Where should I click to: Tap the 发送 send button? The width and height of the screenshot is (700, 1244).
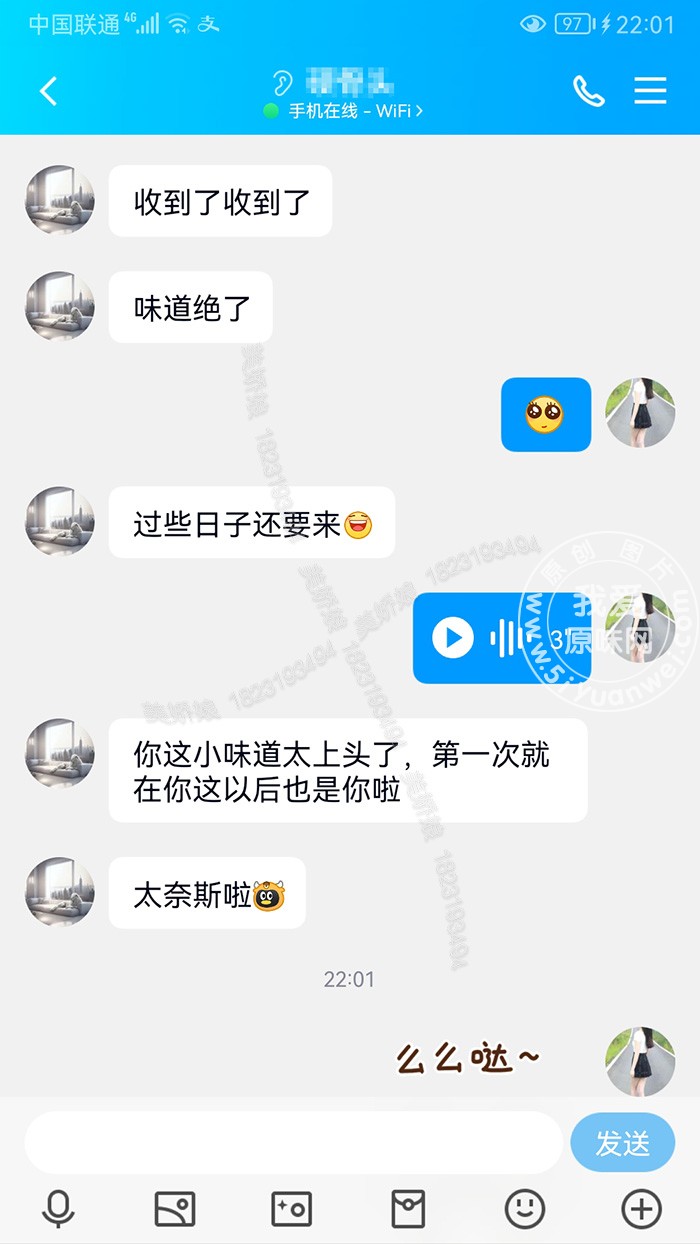622,1142
